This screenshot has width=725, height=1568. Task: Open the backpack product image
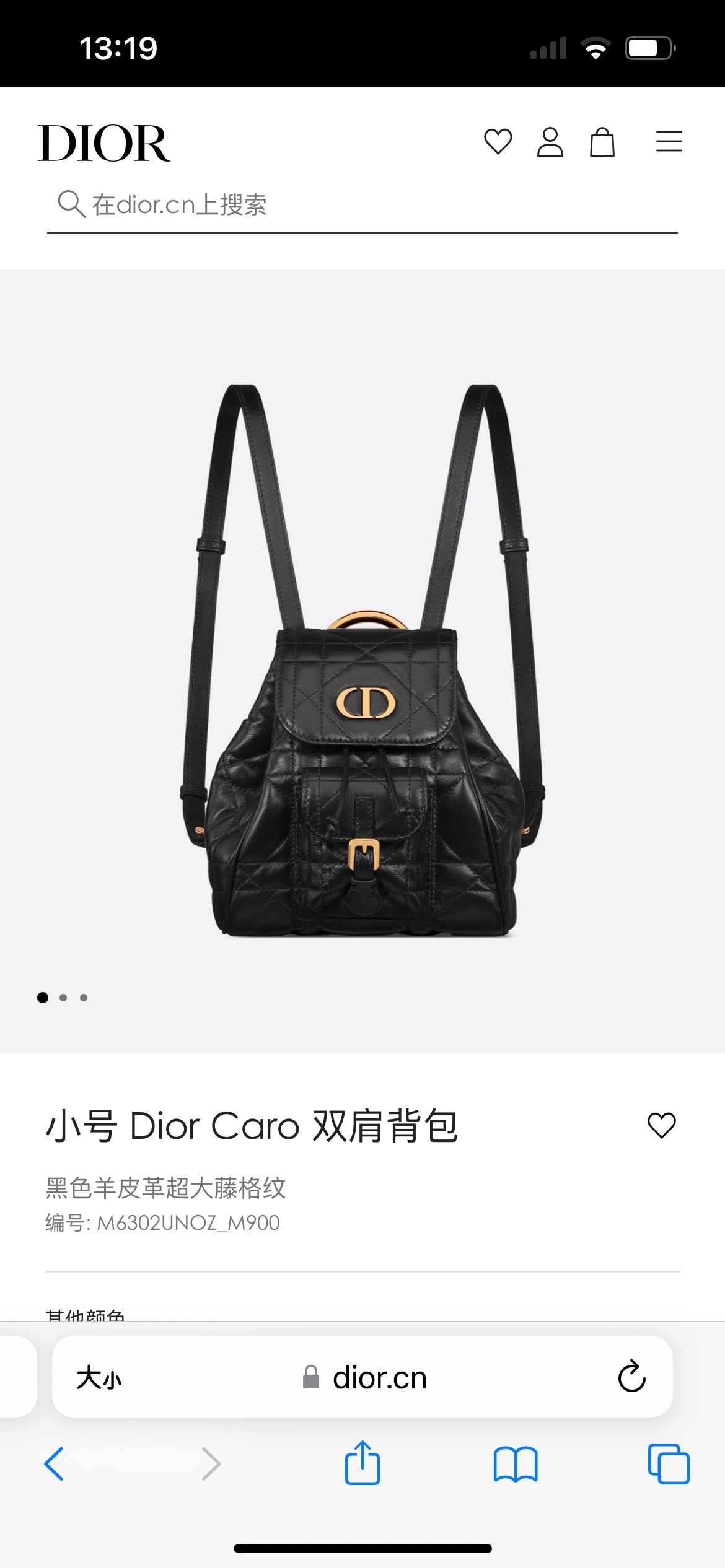coord(362,660)
